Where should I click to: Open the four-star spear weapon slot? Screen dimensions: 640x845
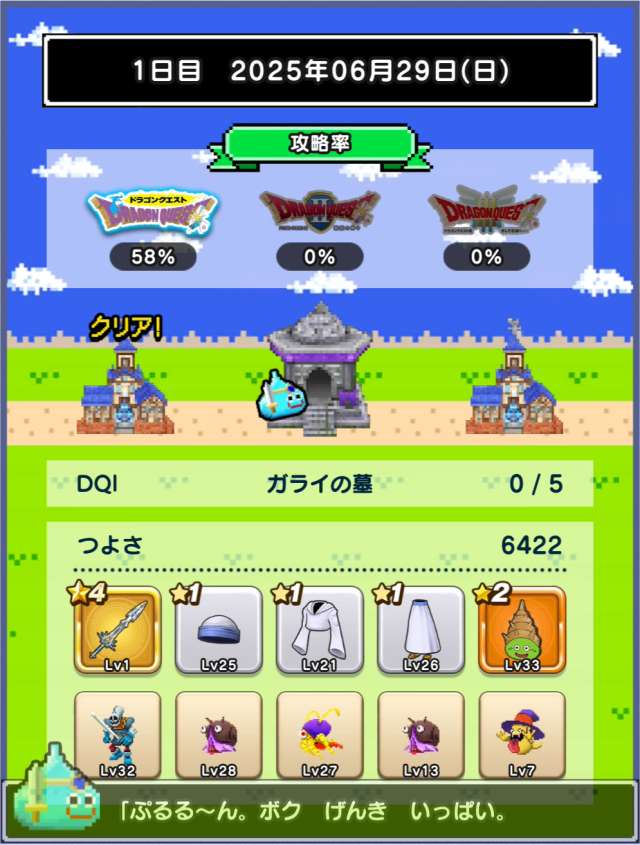point(117,631)
